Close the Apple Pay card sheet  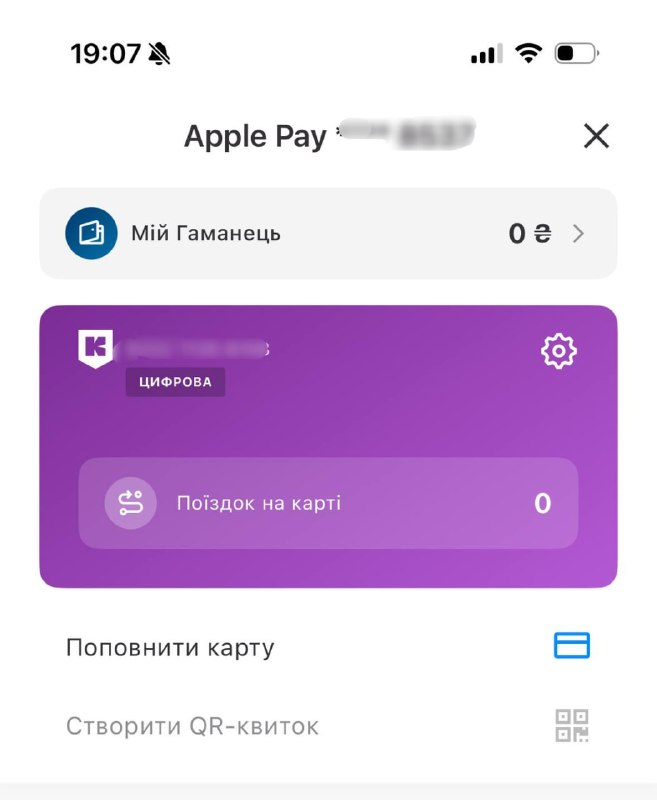[596, 136]
